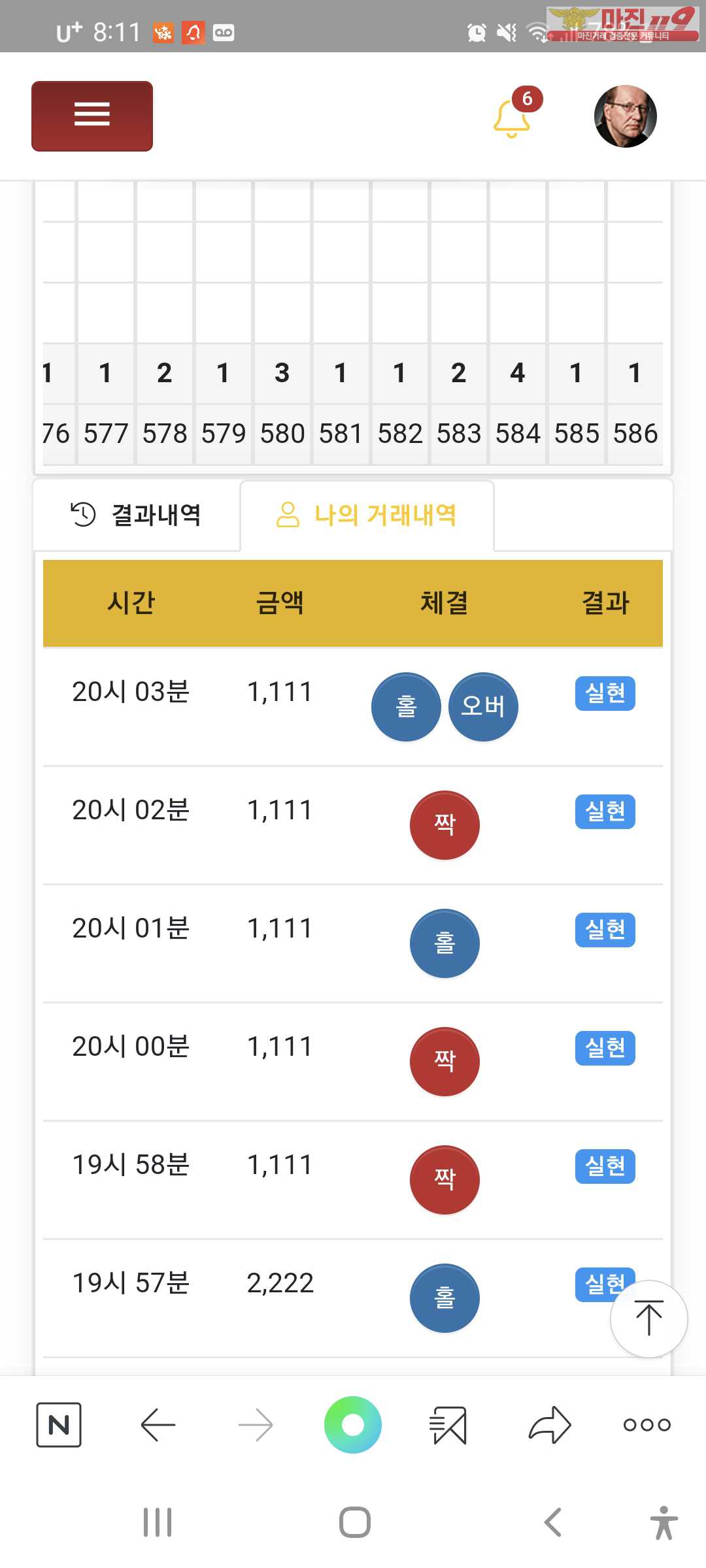
Task: Open the browser three-dot more menu
Action: (647, 1424)
